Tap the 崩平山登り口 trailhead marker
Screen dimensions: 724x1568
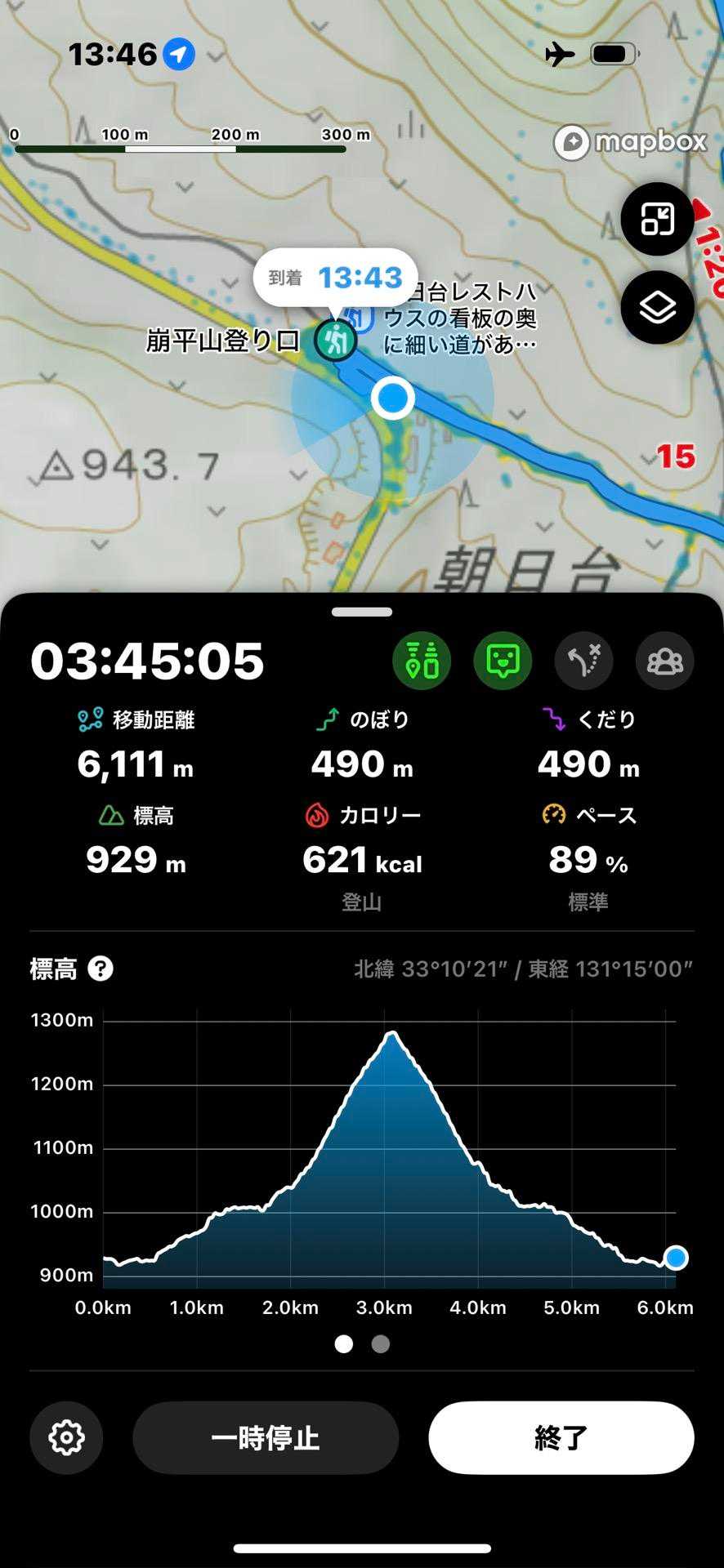coord(335,340)
